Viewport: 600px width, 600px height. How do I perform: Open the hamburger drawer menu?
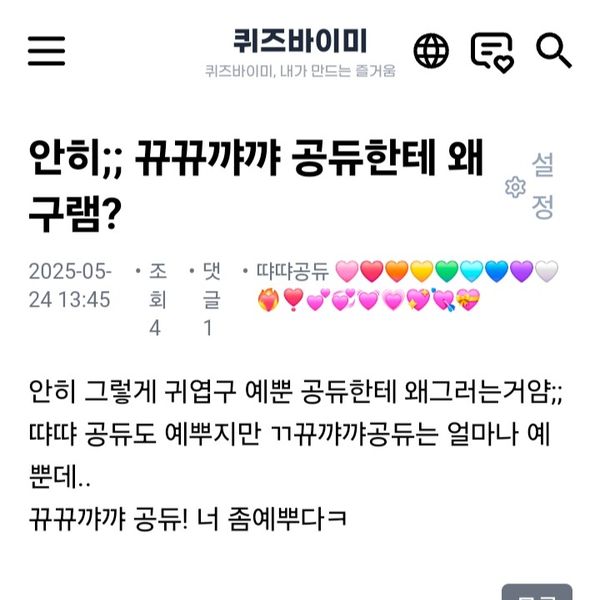point(46,51)
